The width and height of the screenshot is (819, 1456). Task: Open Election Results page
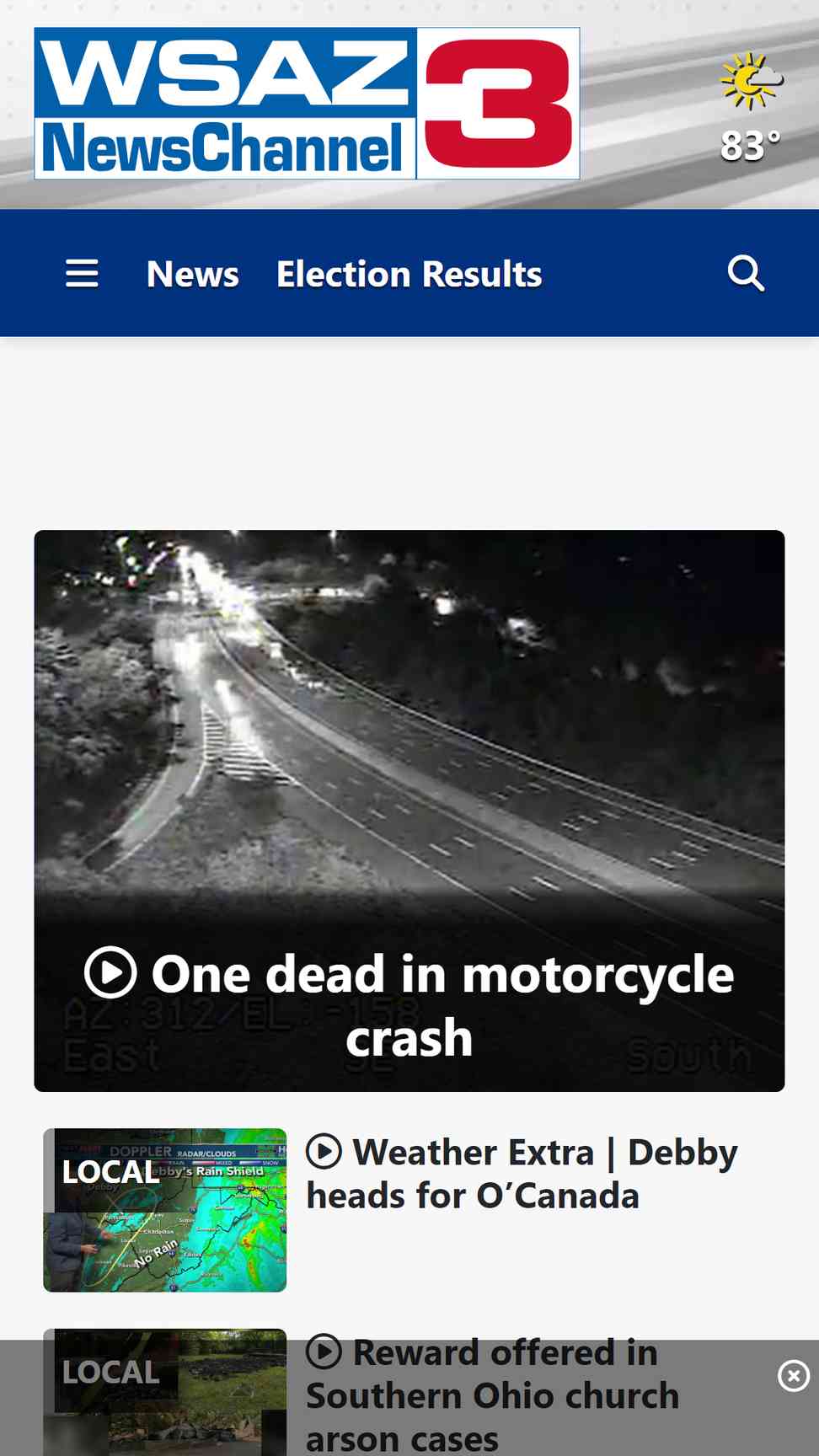[409, 274]
